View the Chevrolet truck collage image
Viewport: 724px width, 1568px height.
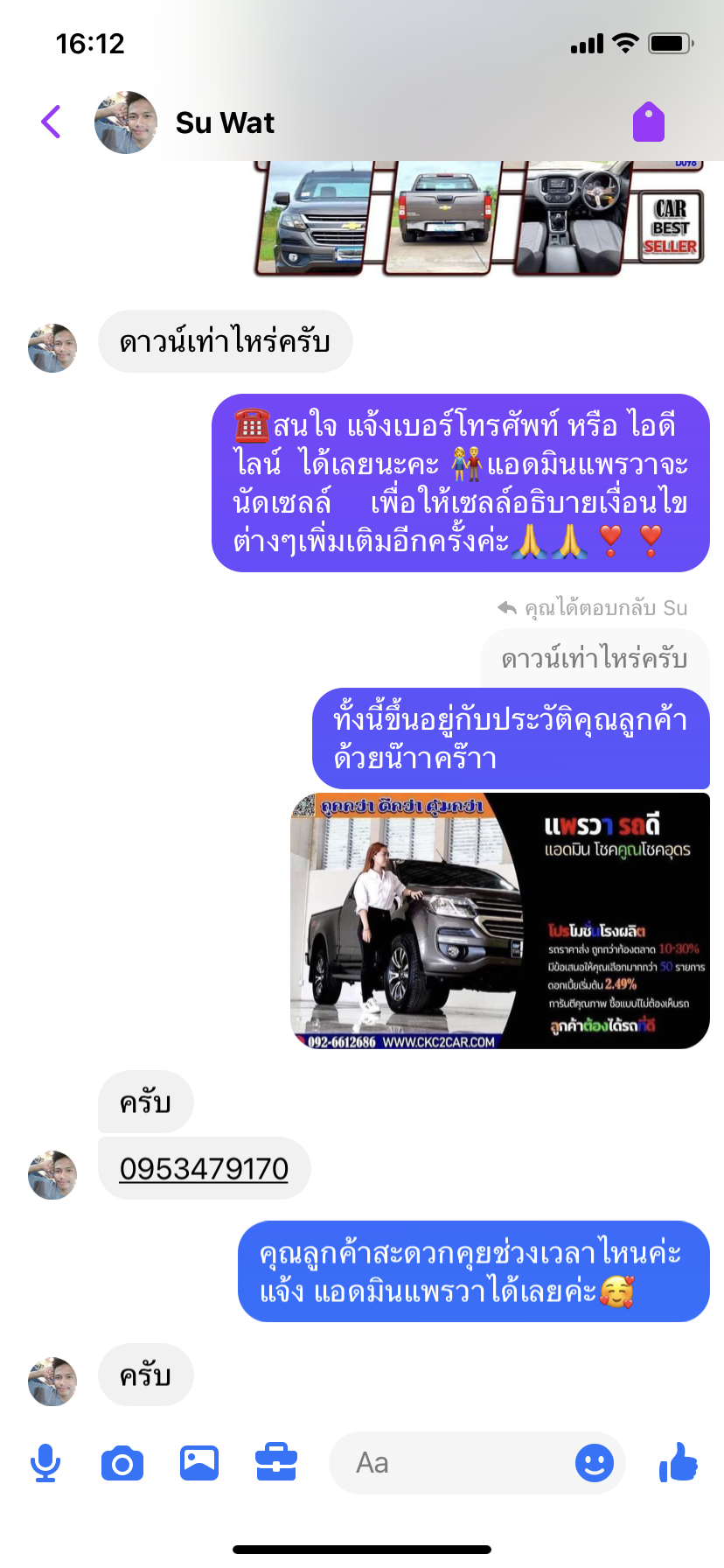click(x=479, y=219)
